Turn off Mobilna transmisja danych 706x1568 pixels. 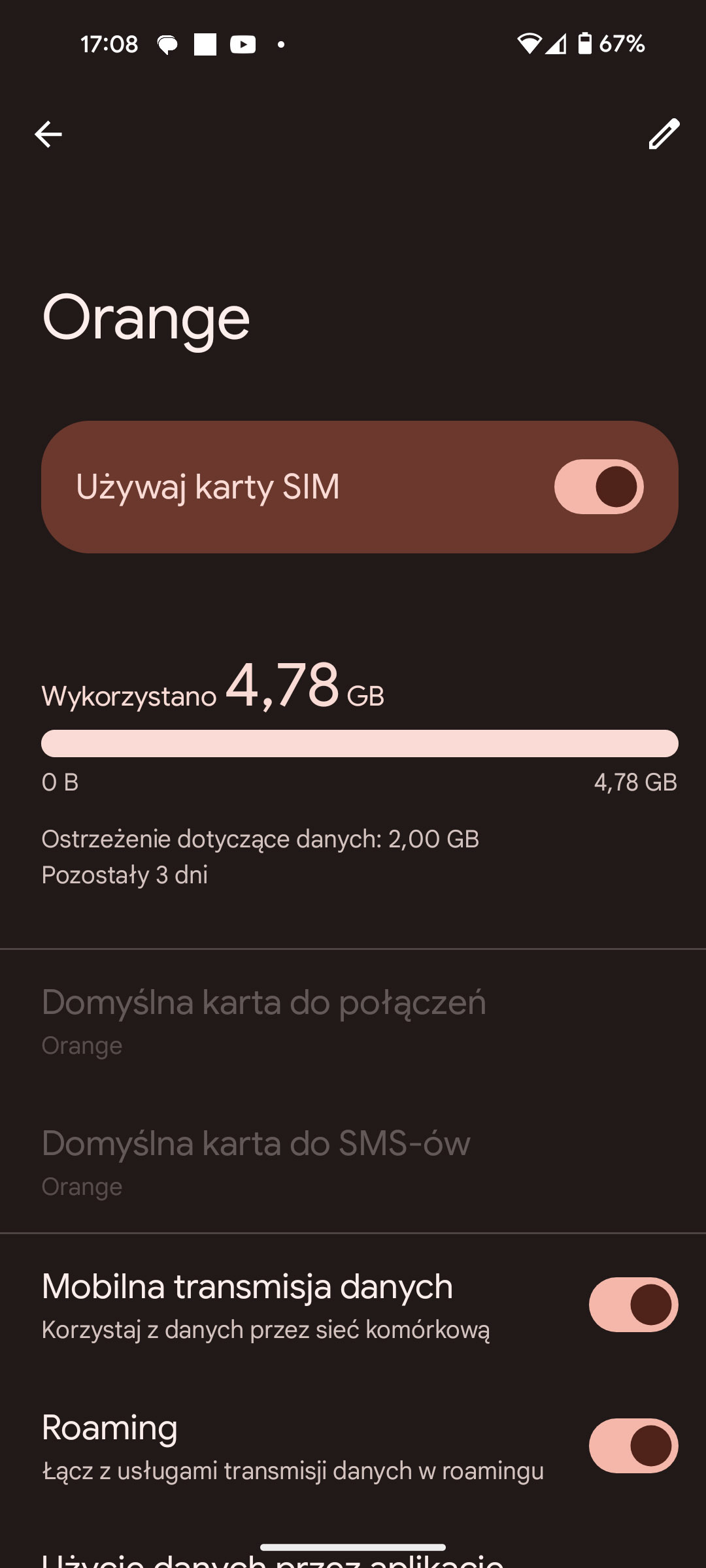point(633,1305)
